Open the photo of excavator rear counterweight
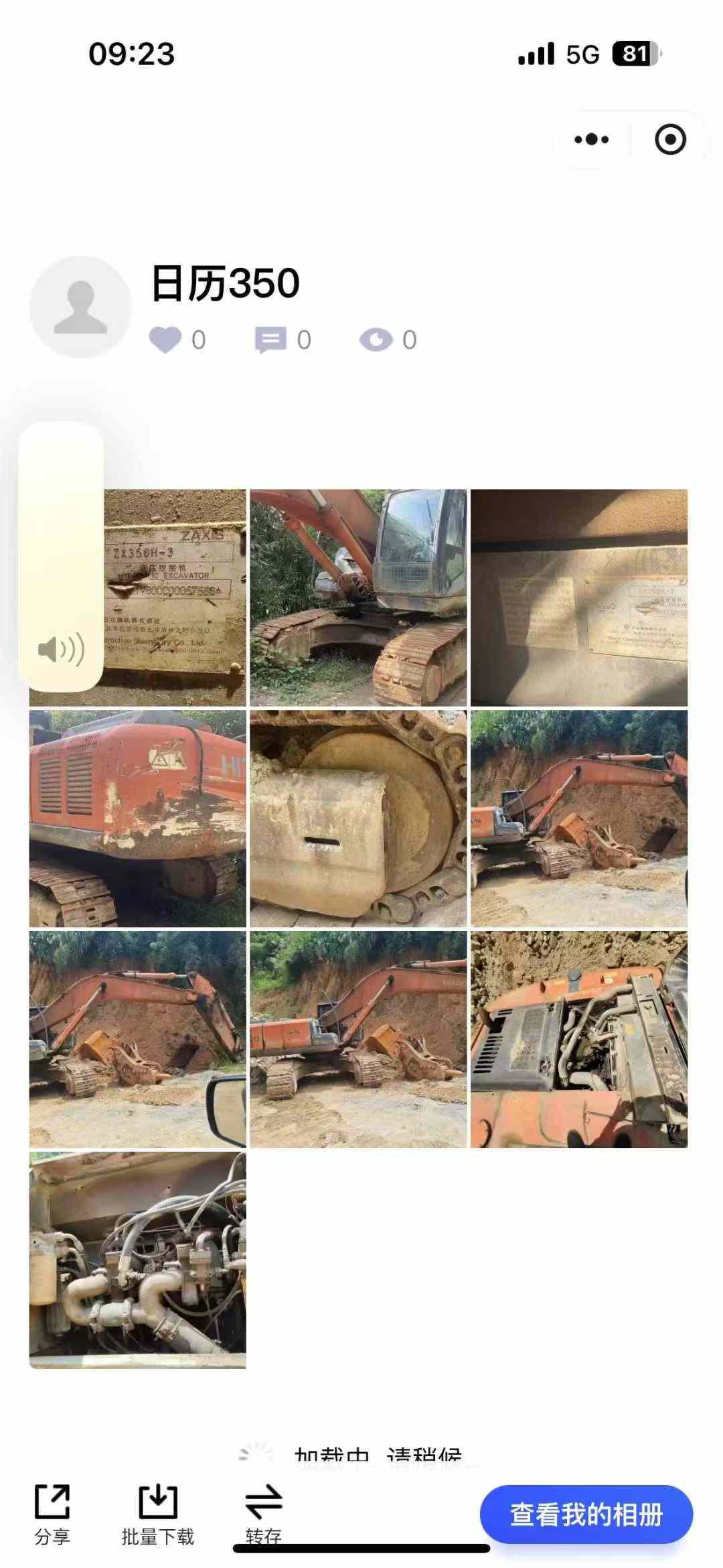 (137, 818)
